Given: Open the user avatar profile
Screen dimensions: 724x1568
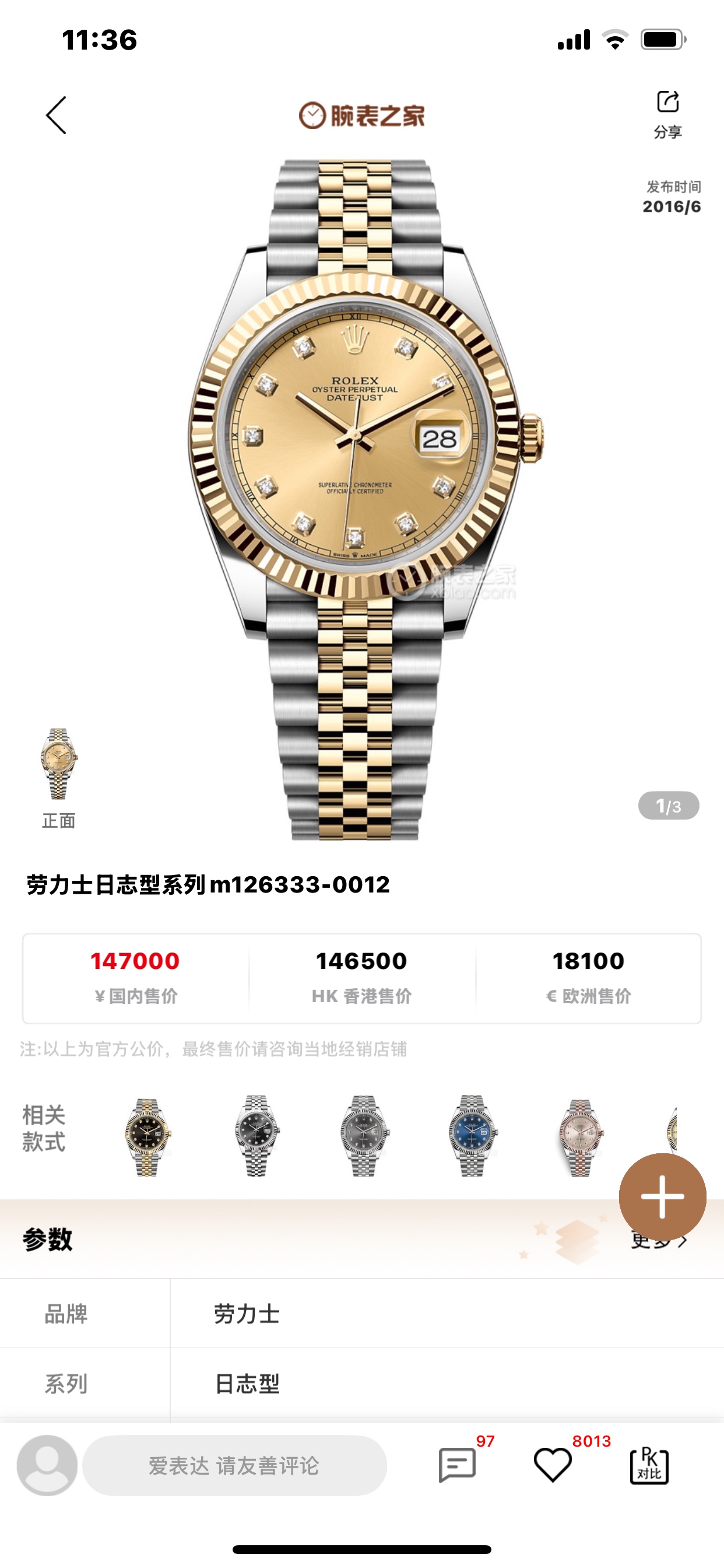Looking at the screenshot, I should [47, 1465].
